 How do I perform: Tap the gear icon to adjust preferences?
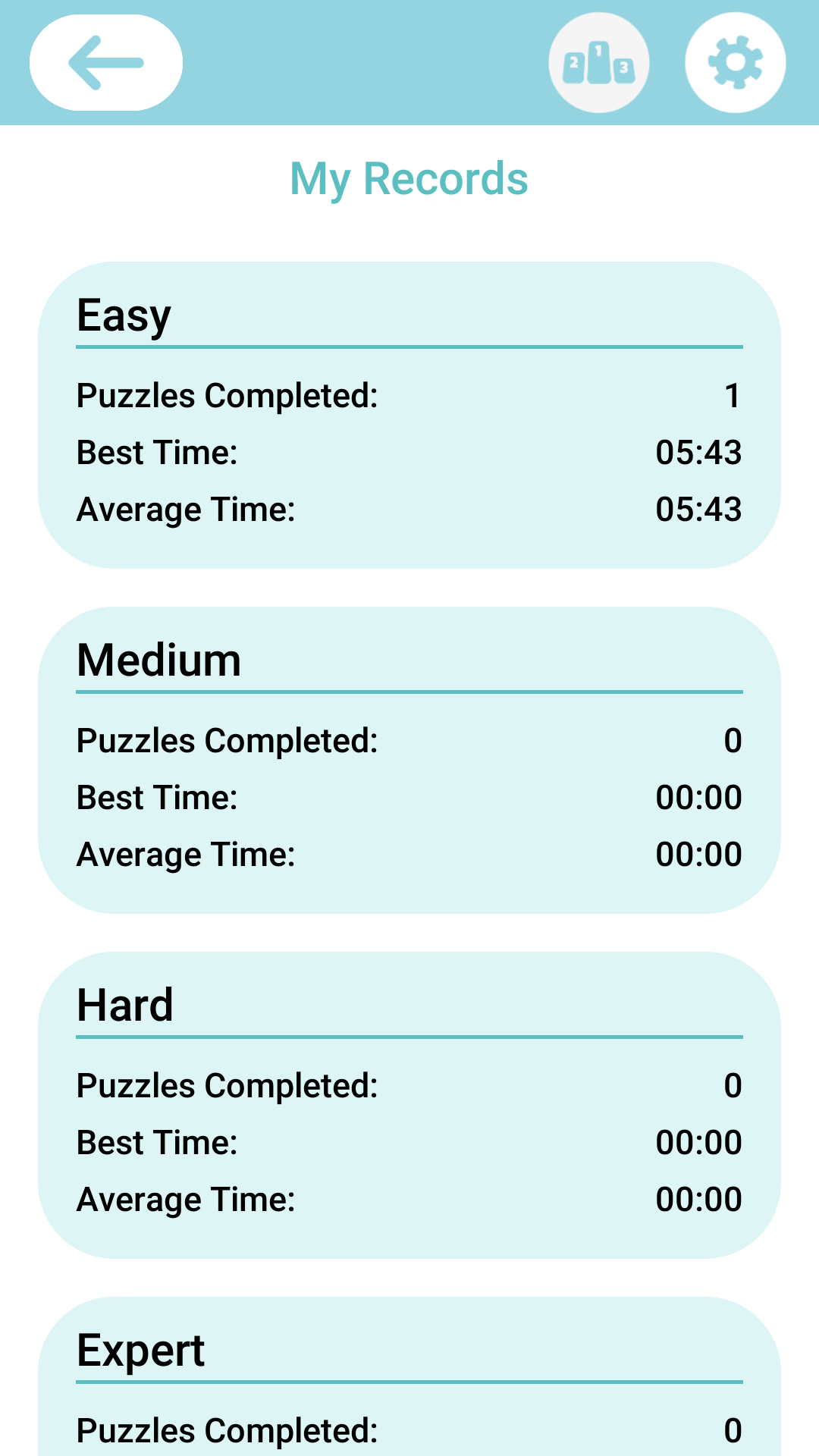733,63
